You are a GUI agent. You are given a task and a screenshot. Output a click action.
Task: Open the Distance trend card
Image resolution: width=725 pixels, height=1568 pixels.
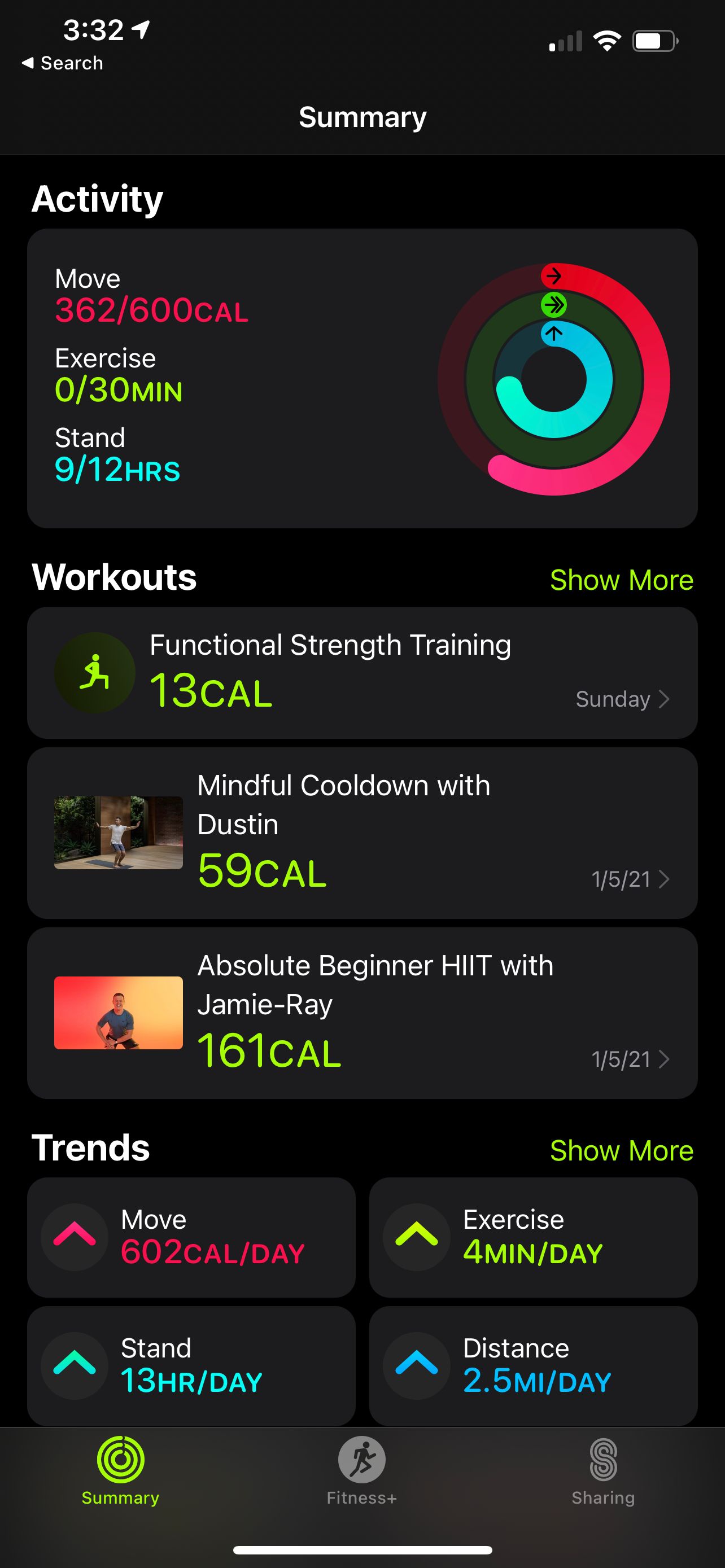(x=532, y=1365)
